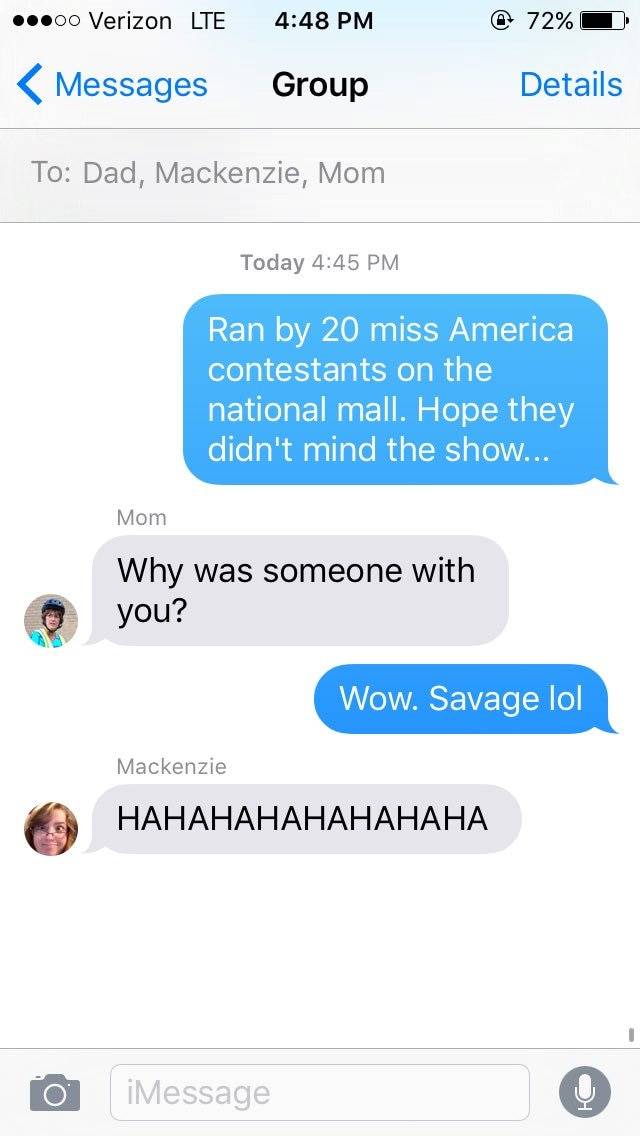Open Mom's contact avatar

click(51, 621)
